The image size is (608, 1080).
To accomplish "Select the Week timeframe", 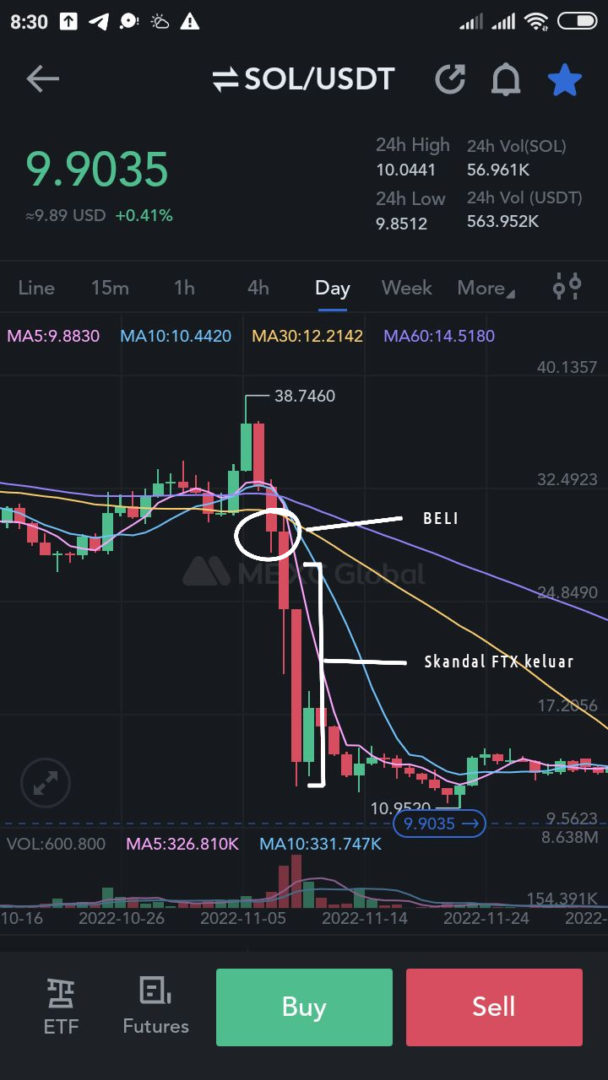I will pos(406,287).
